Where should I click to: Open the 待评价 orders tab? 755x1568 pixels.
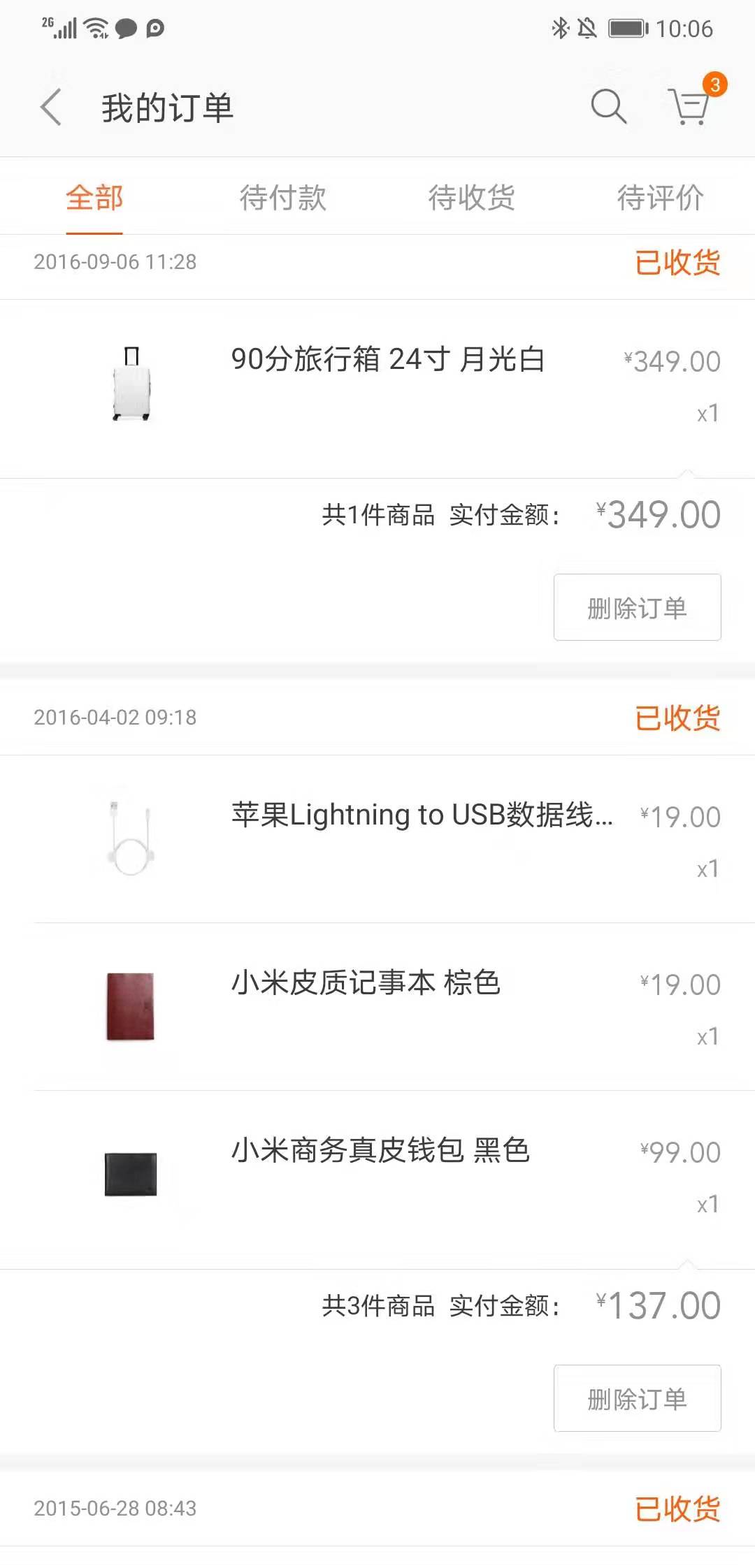661,199
